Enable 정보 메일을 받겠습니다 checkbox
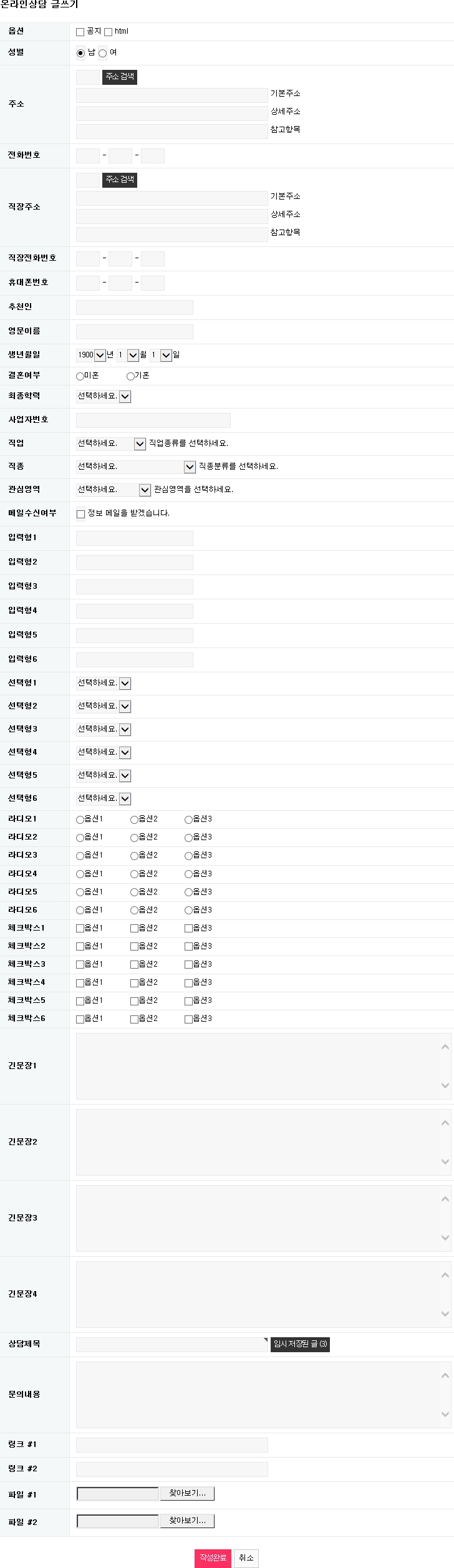 (80, 514)
